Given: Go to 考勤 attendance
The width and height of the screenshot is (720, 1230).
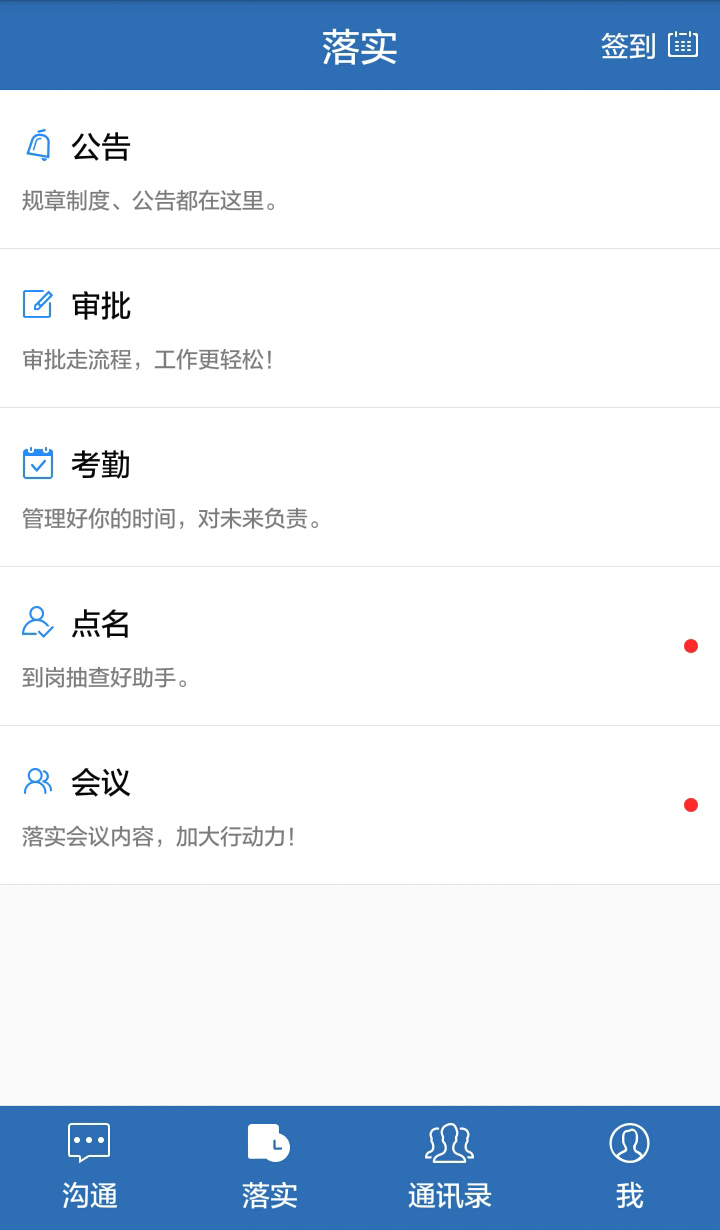Looking at the screenshot, I should point(360,488).
